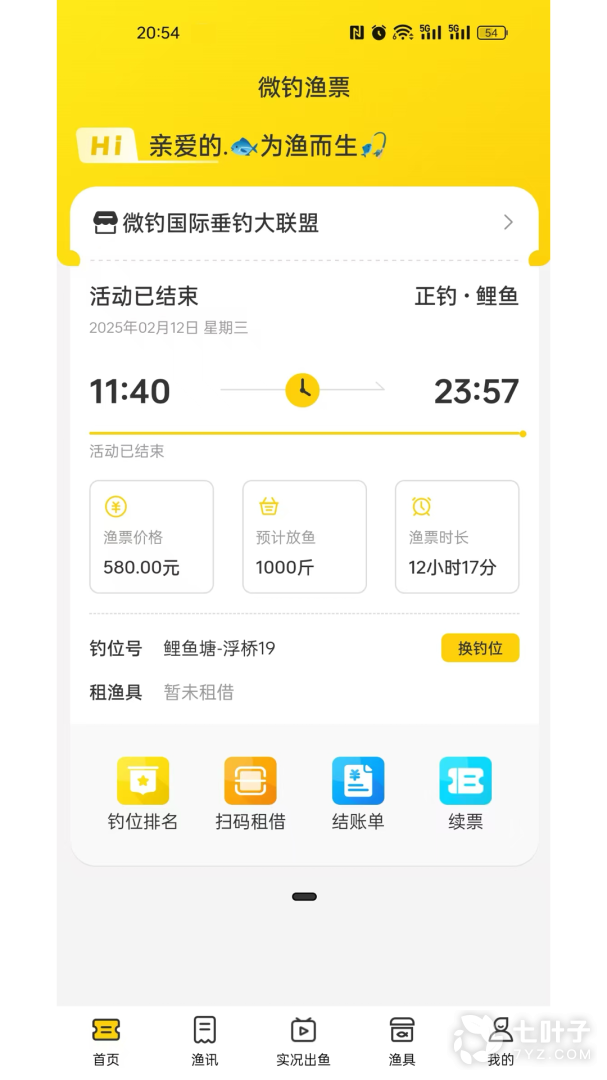Go to the 渔具 tab
This screenshot has height=1080, width=607.
click(402, 1041)
